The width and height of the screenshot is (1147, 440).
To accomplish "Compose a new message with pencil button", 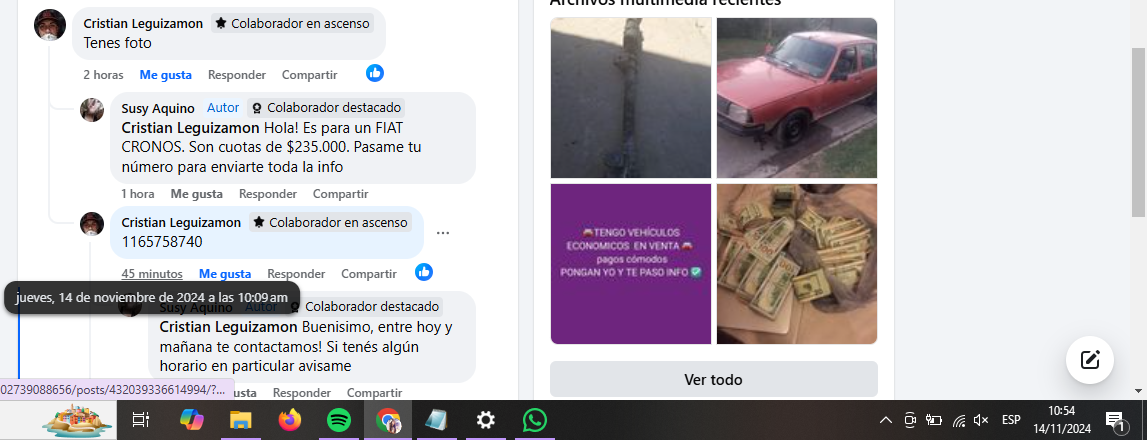I will pyautogui.click(x=1089, y=360).
